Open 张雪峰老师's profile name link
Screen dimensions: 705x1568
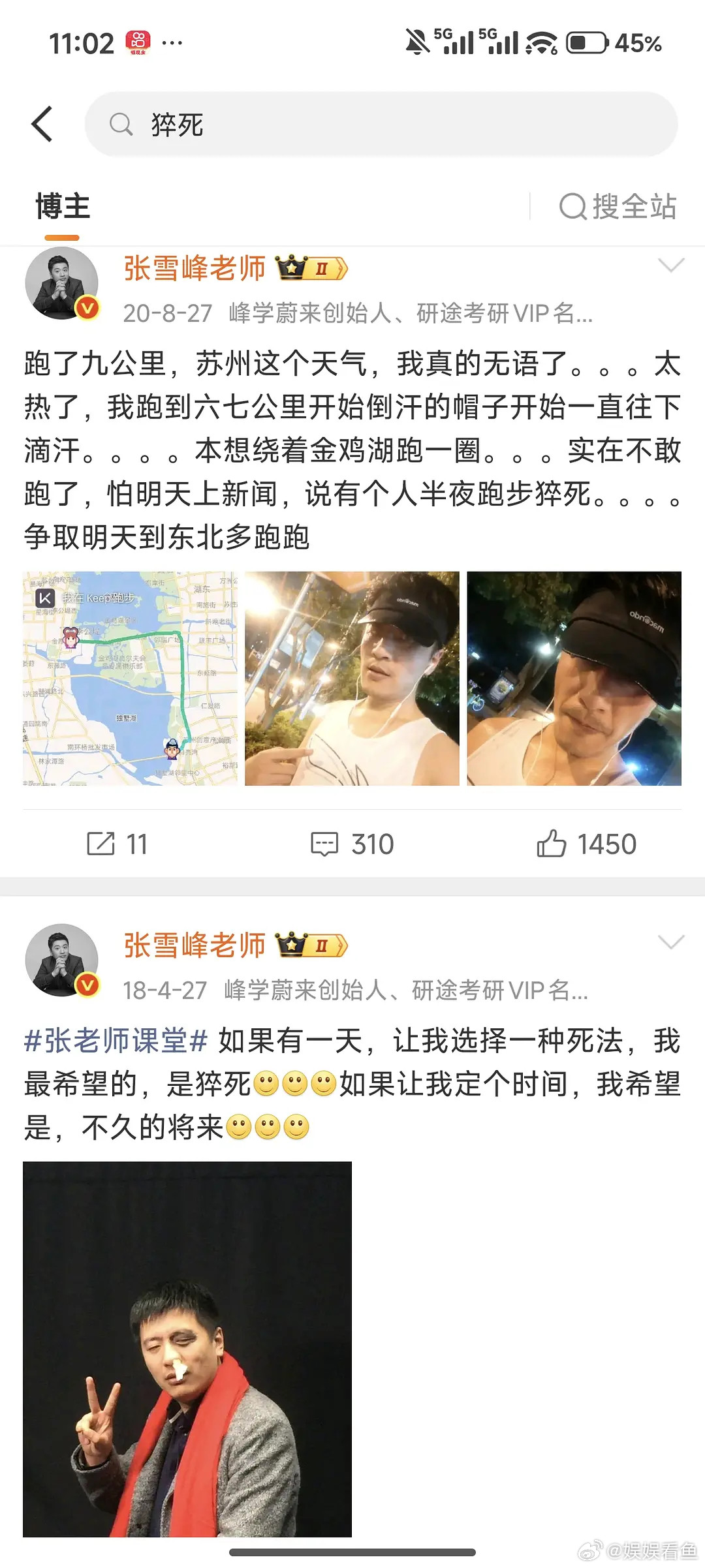195,268
